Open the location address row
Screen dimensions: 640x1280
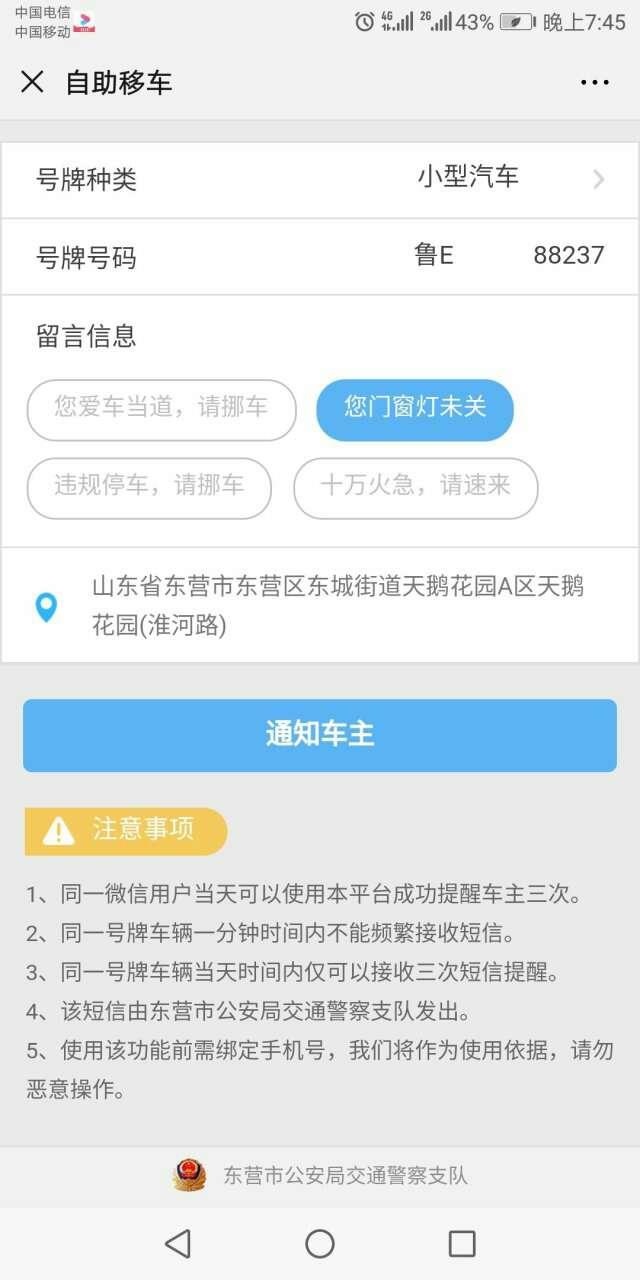click(x=320, y=606)
